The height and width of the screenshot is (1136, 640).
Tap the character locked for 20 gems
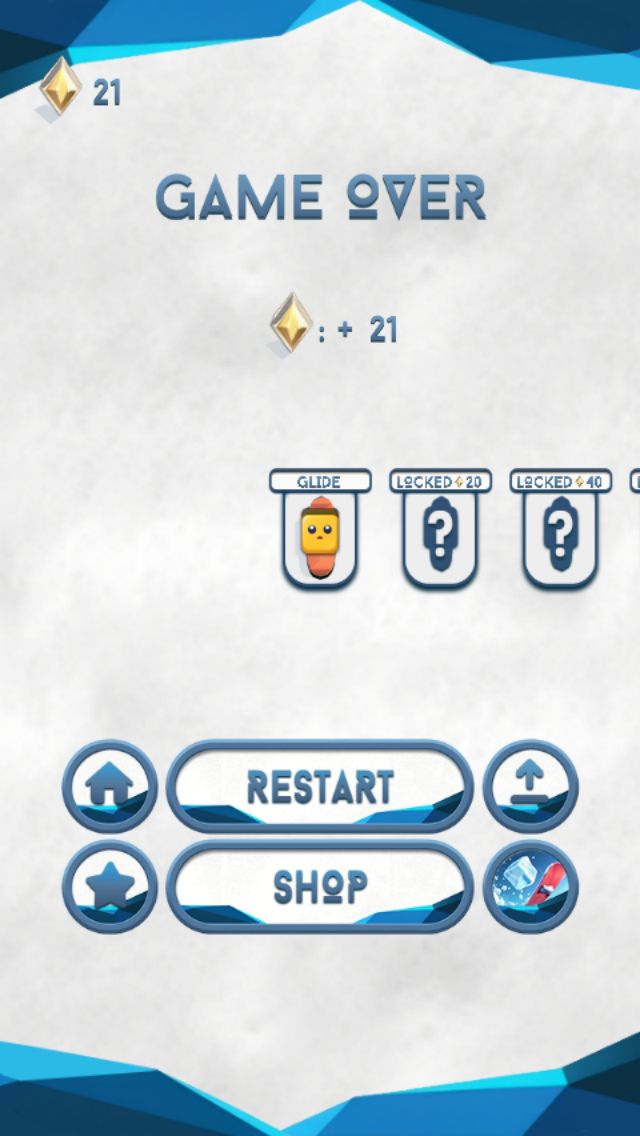[440, 529]
